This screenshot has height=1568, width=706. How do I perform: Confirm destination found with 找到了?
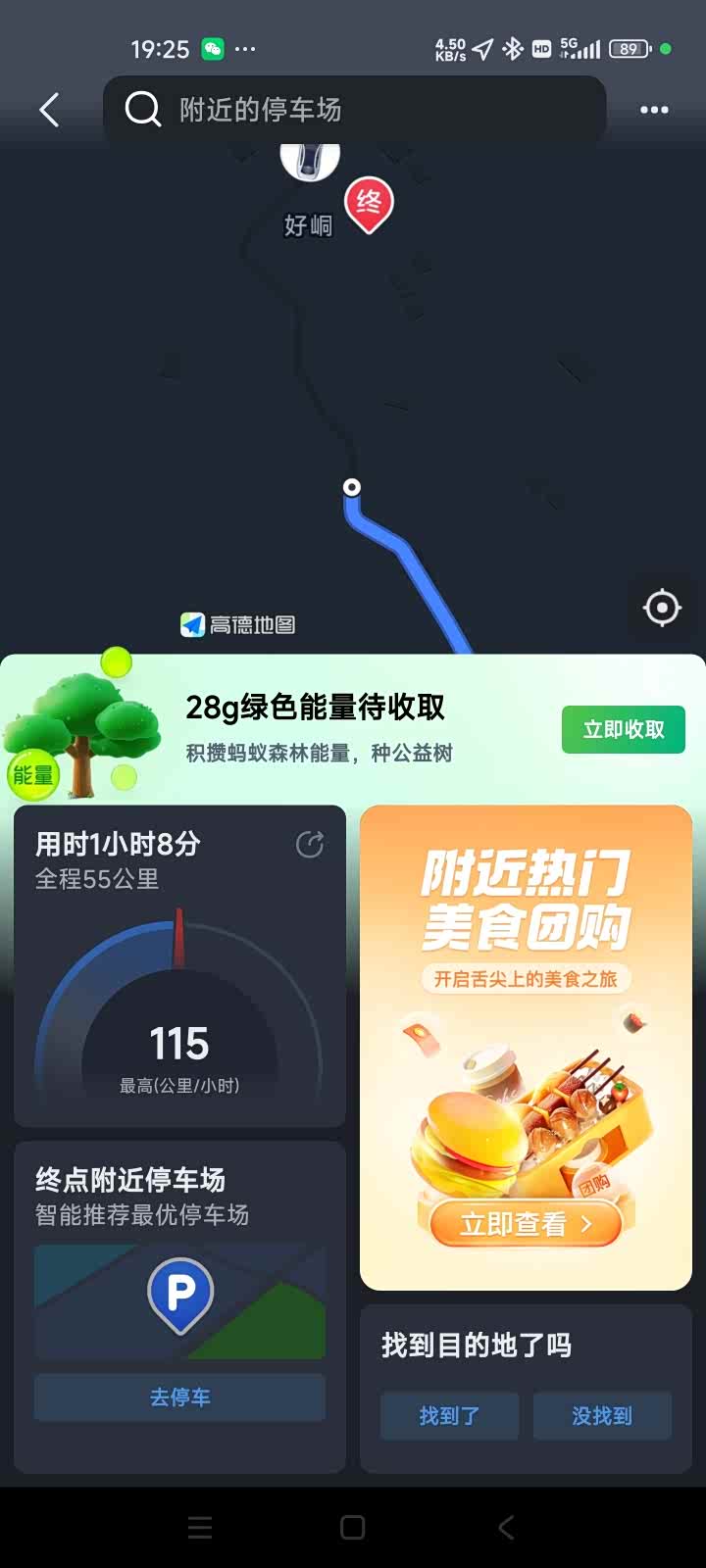tap(449, 1416)
